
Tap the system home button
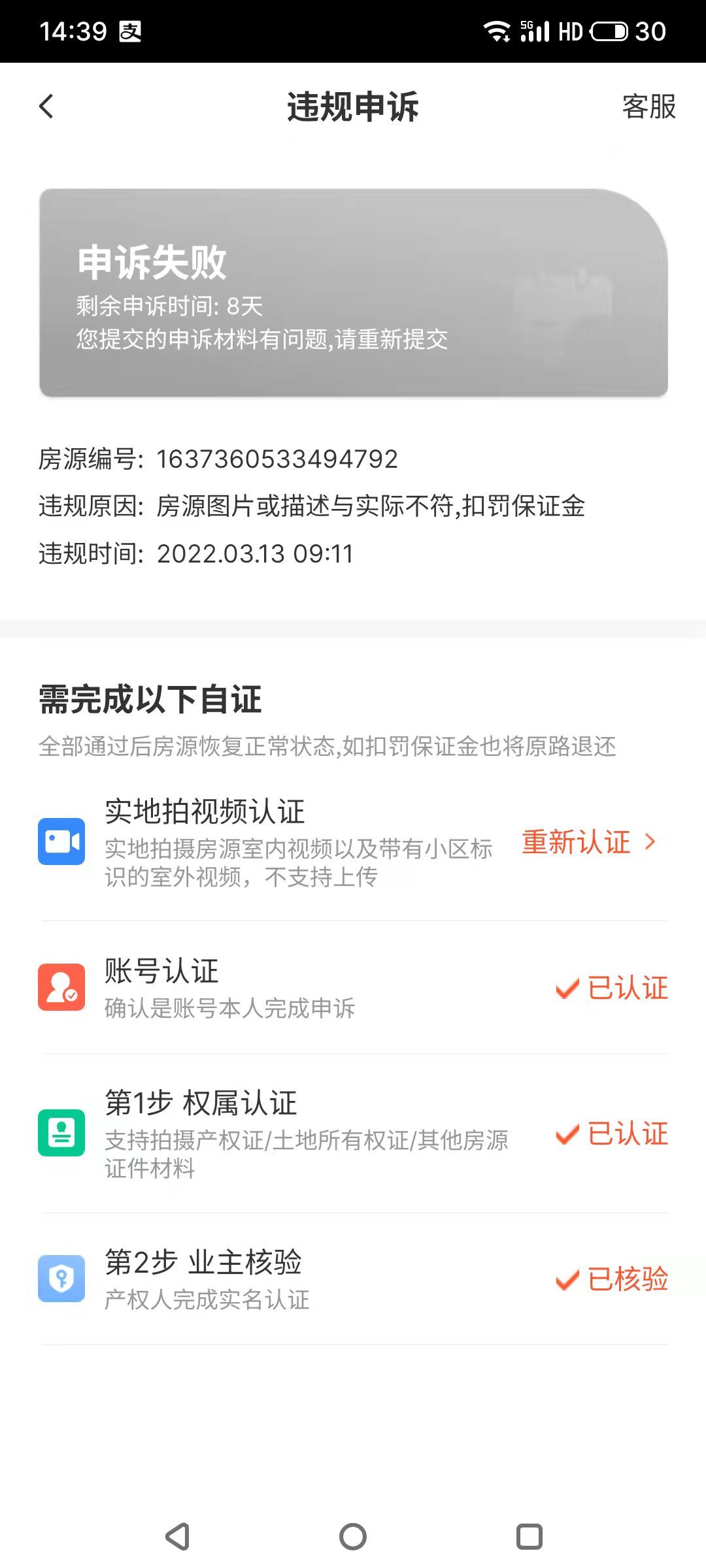pos(353,1537)
